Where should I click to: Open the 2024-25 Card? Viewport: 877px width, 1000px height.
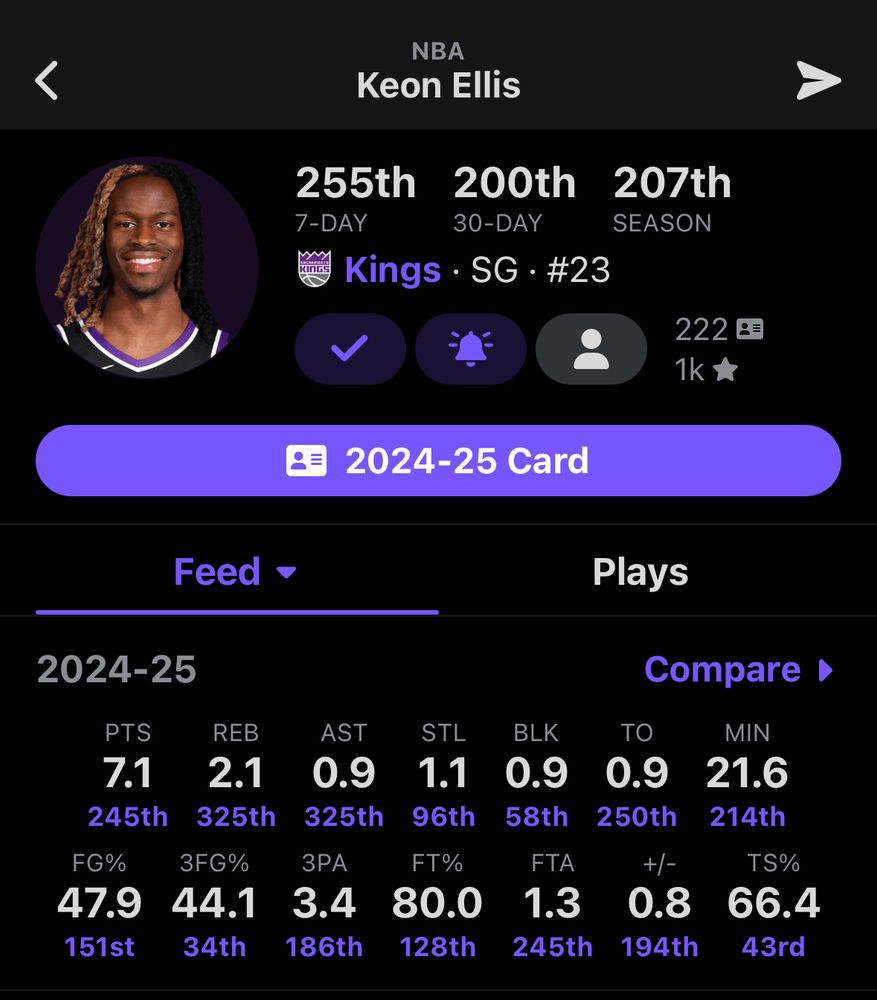pyautogui.click(x=438, y=461)
